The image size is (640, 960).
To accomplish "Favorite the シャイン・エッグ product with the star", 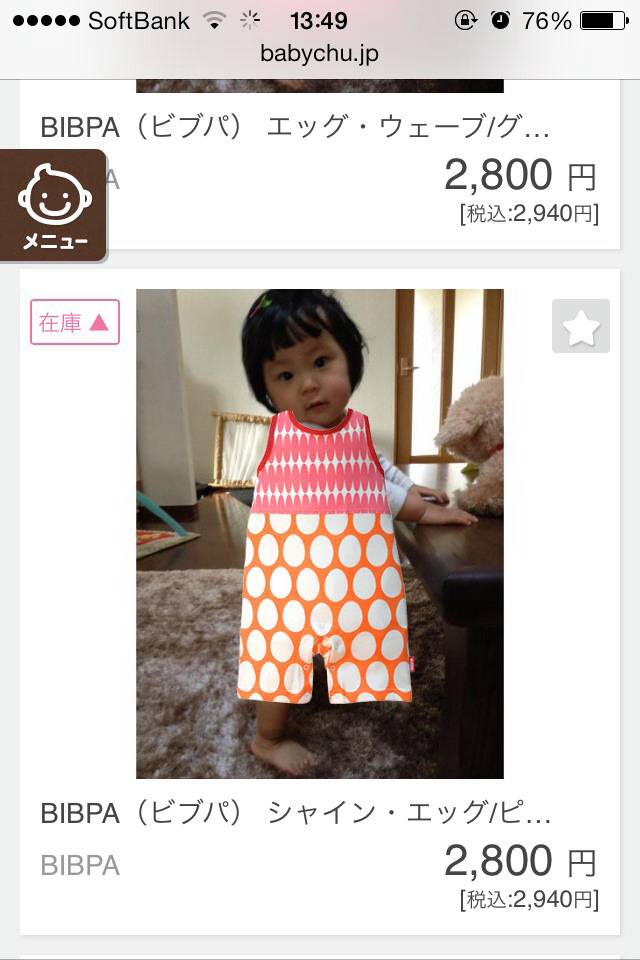I will pos(581,326).
